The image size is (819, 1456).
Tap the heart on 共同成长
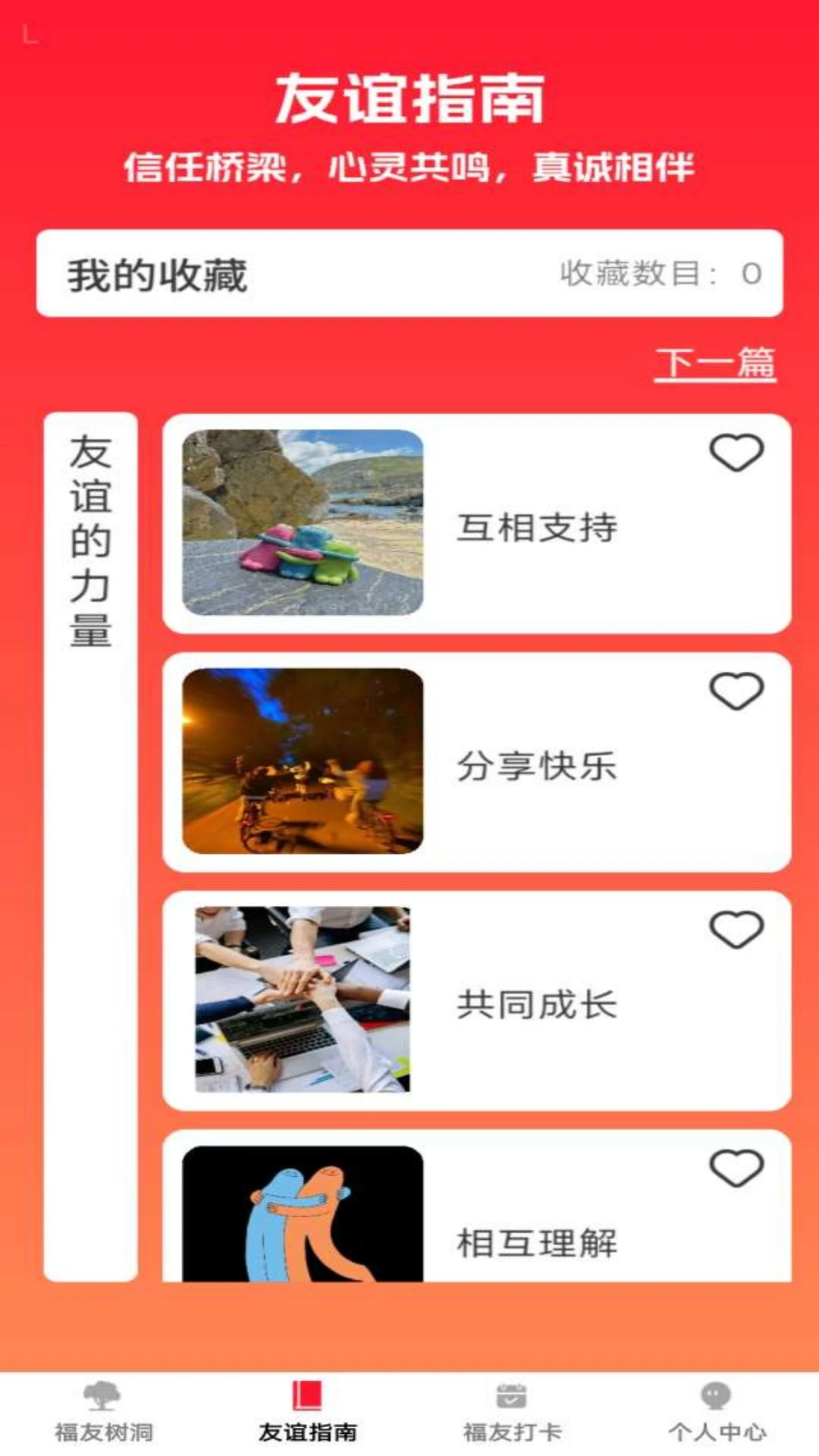736,930
